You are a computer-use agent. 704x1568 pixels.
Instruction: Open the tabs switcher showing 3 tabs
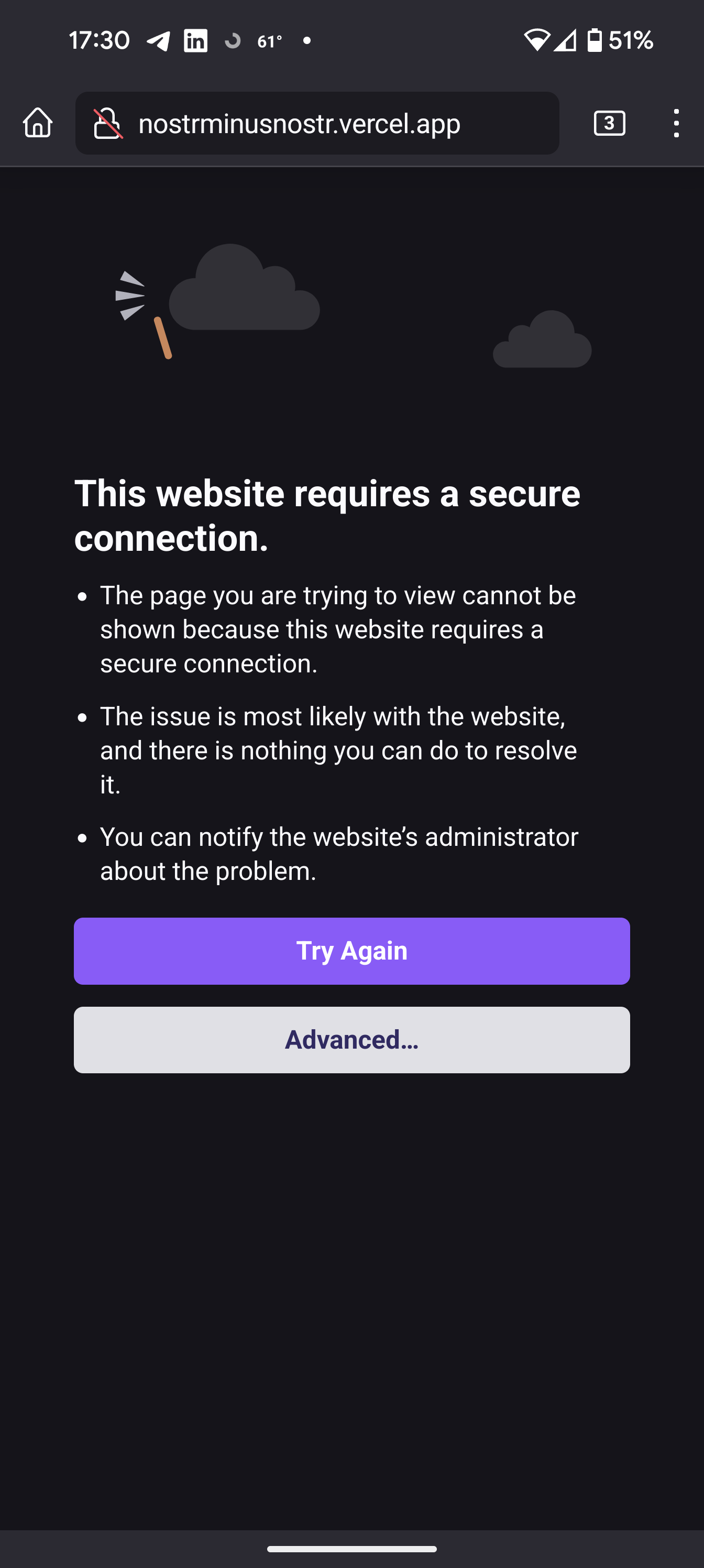click(x=609, y=123)
